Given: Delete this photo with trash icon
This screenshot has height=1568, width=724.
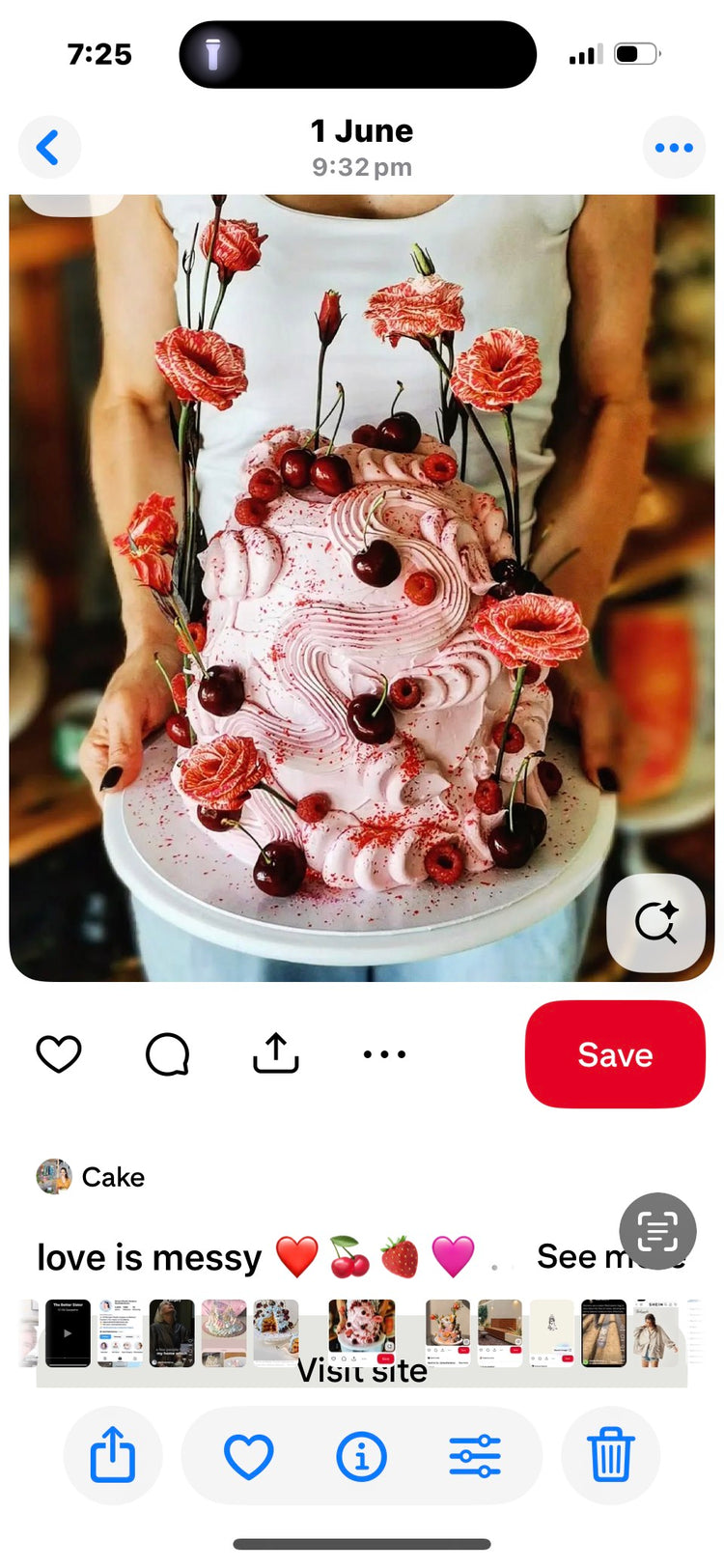Looking at the screenshot, I should point(610,1456).
